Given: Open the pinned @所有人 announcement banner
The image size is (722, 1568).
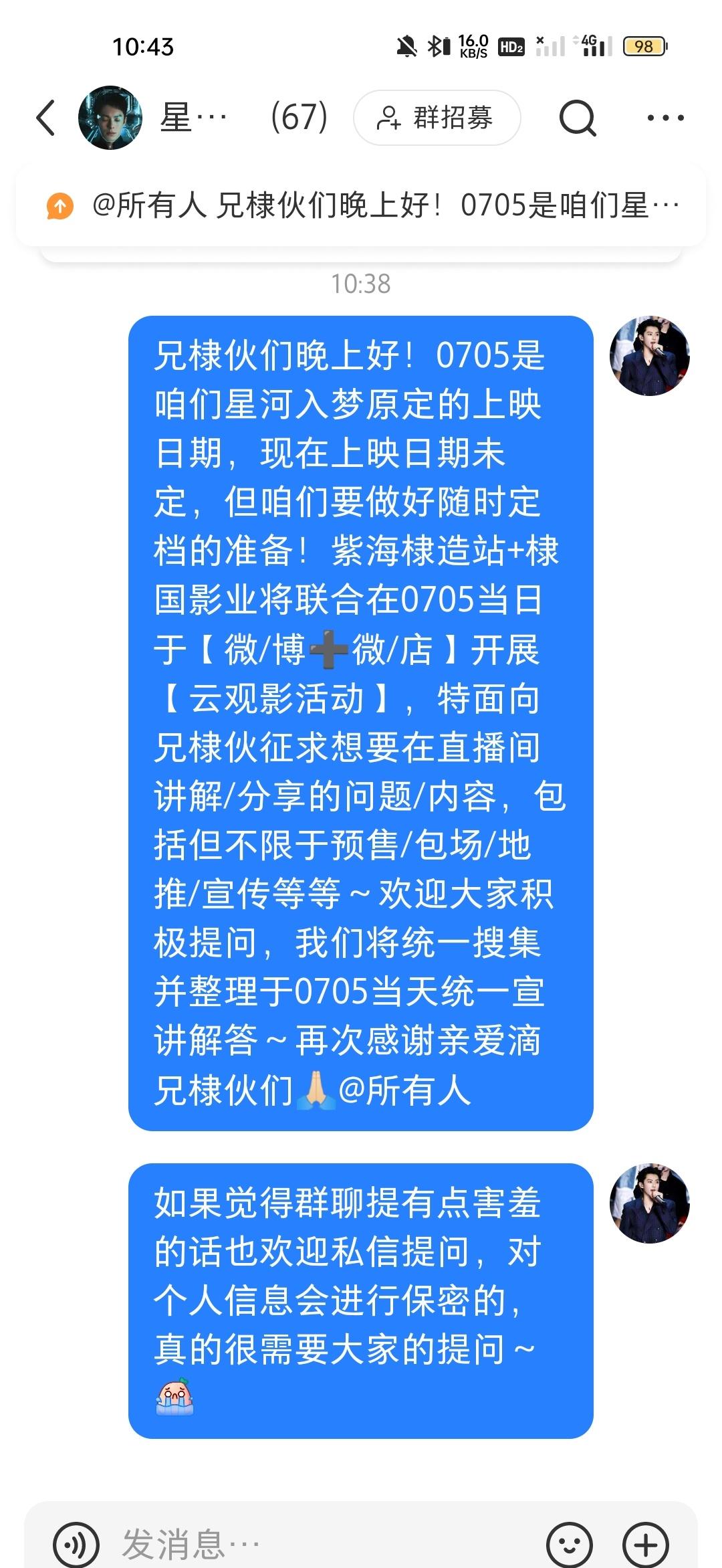Looking at the screenshot, I should 361,205.
